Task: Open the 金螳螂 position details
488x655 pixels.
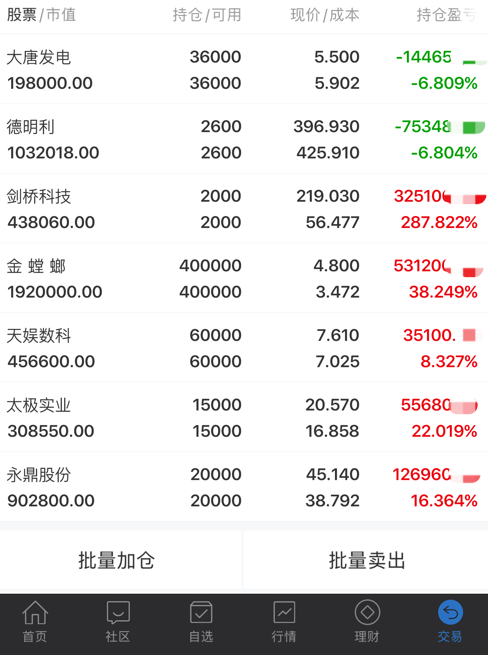Action: (244, 278)
